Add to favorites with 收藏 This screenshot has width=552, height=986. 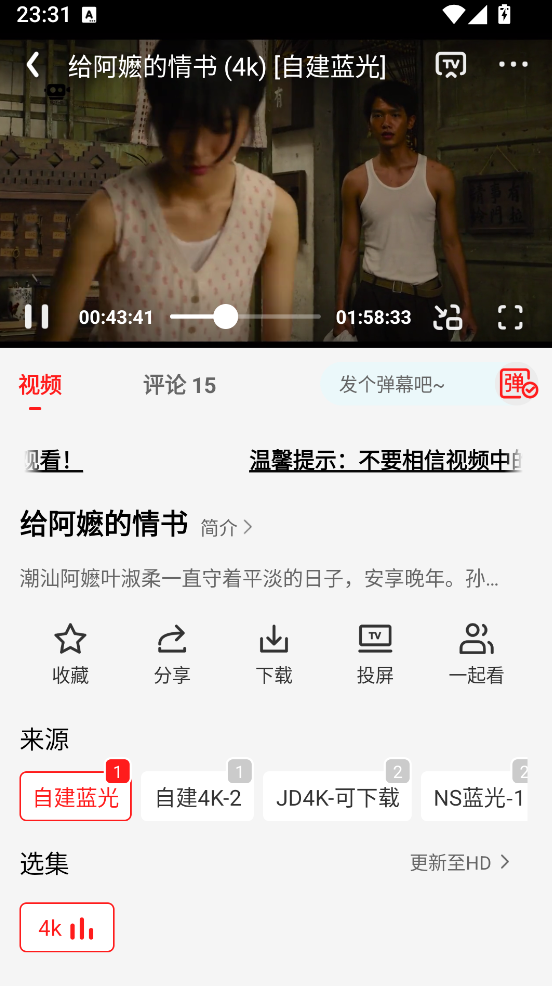point(70,654)
